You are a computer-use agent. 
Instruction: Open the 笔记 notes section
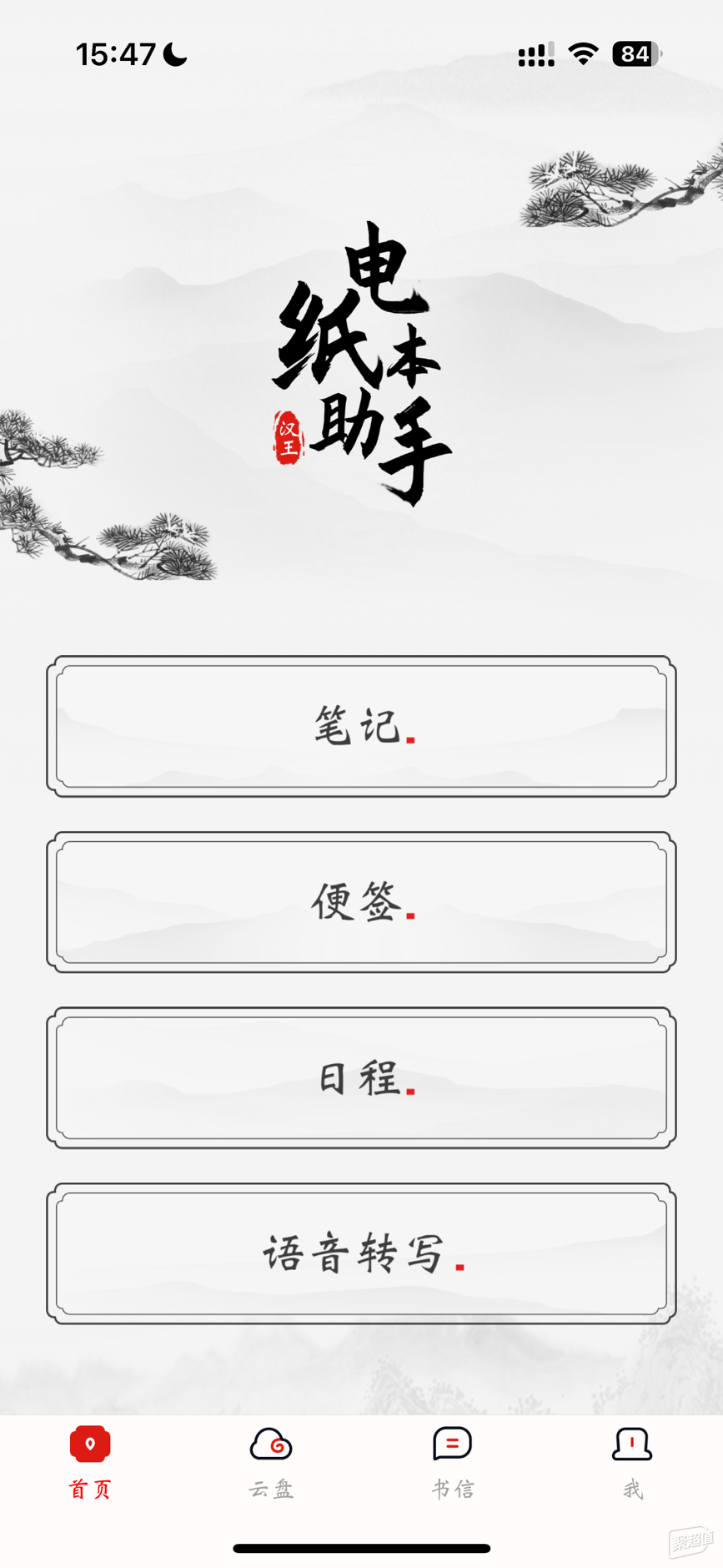click(361, 726)
